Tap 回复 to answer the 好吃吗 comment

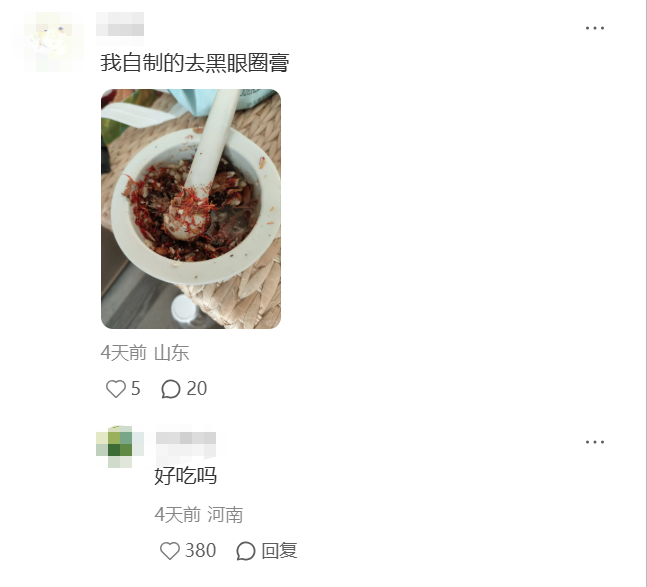267,551
